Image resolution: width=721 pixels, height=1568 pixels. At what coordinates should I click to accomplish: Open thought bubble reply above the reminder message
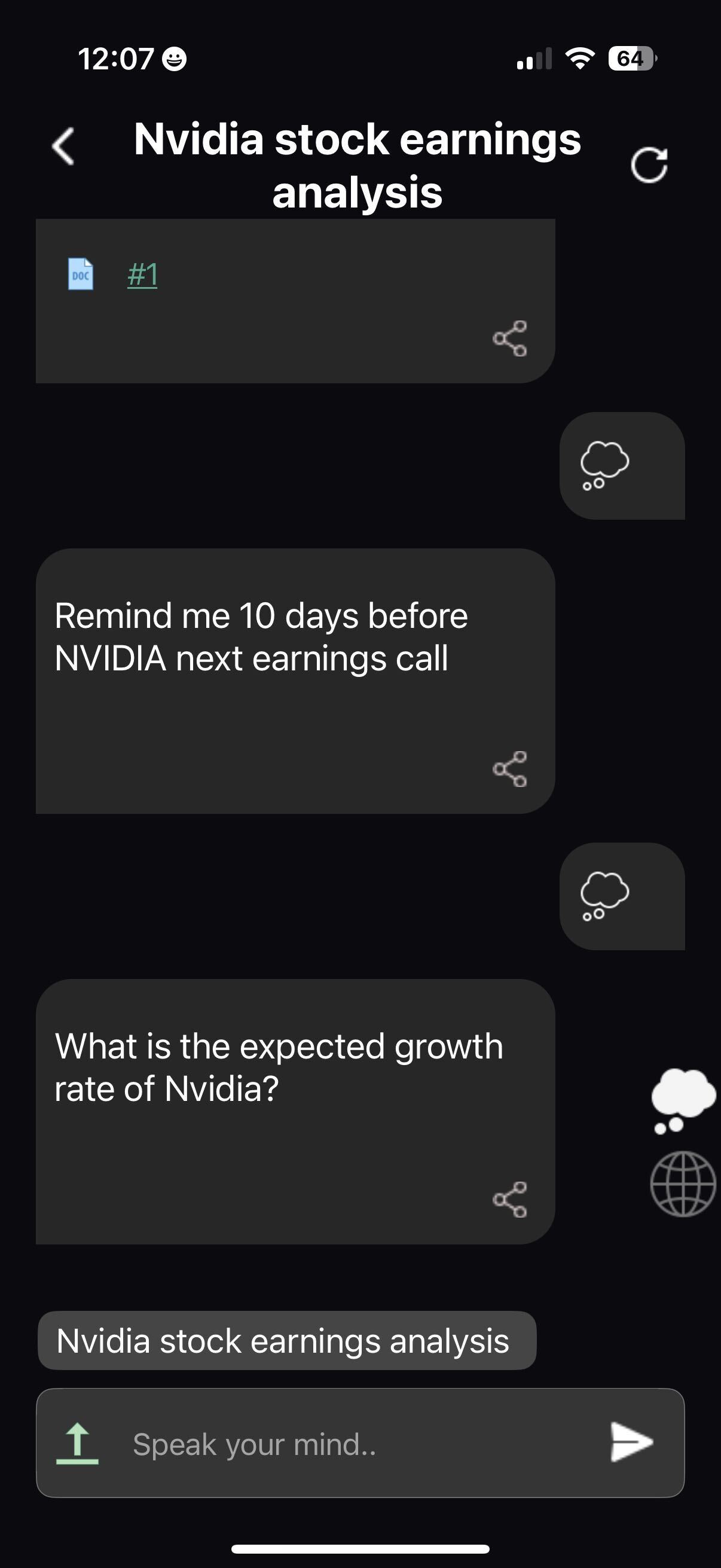pos(605,466)
